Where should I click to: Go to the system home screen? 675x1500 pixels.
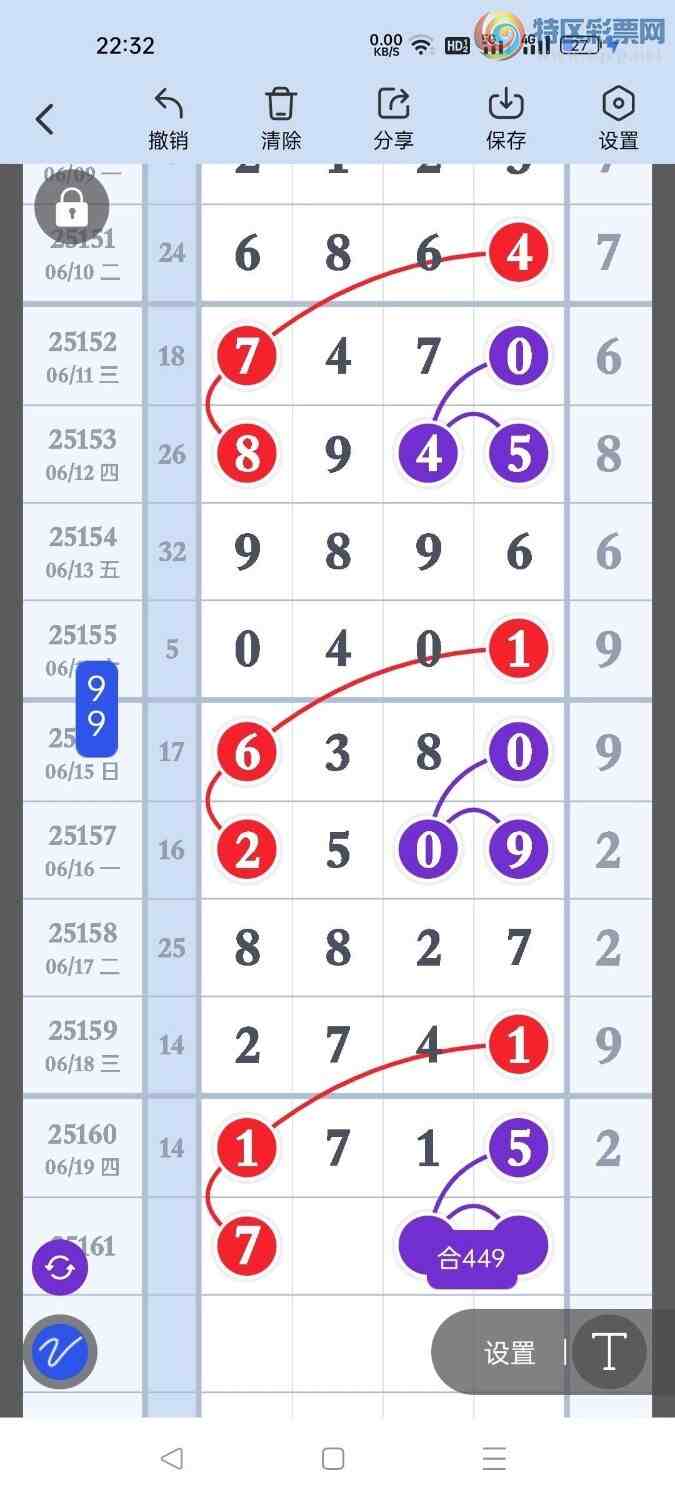coord(334,1459)
